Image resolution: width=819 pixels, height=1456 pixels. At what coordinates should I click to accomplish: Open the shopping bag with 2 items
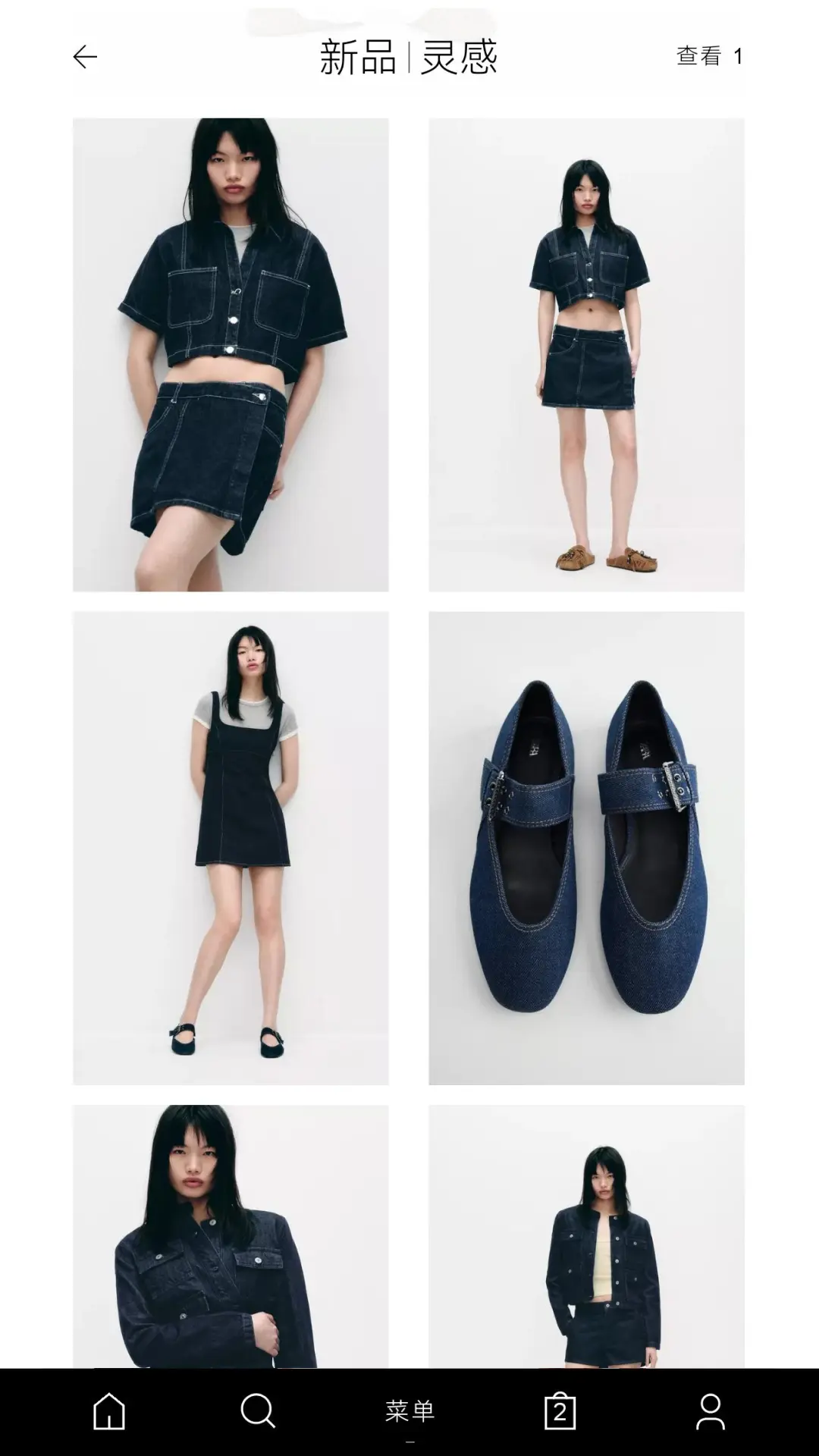point(560,1411)
